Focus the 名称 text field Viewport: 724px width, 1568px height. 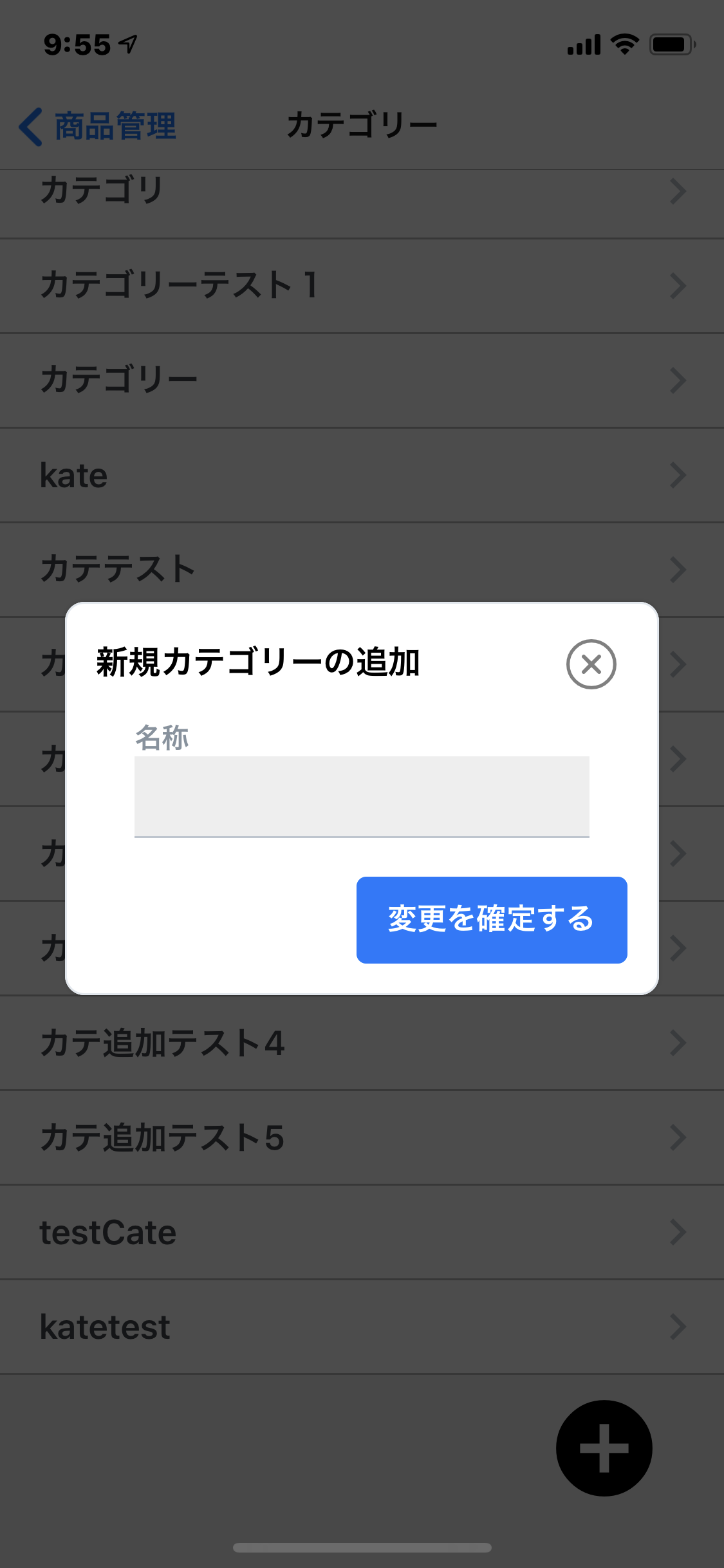pyautogui.click(x=362, y=796)
